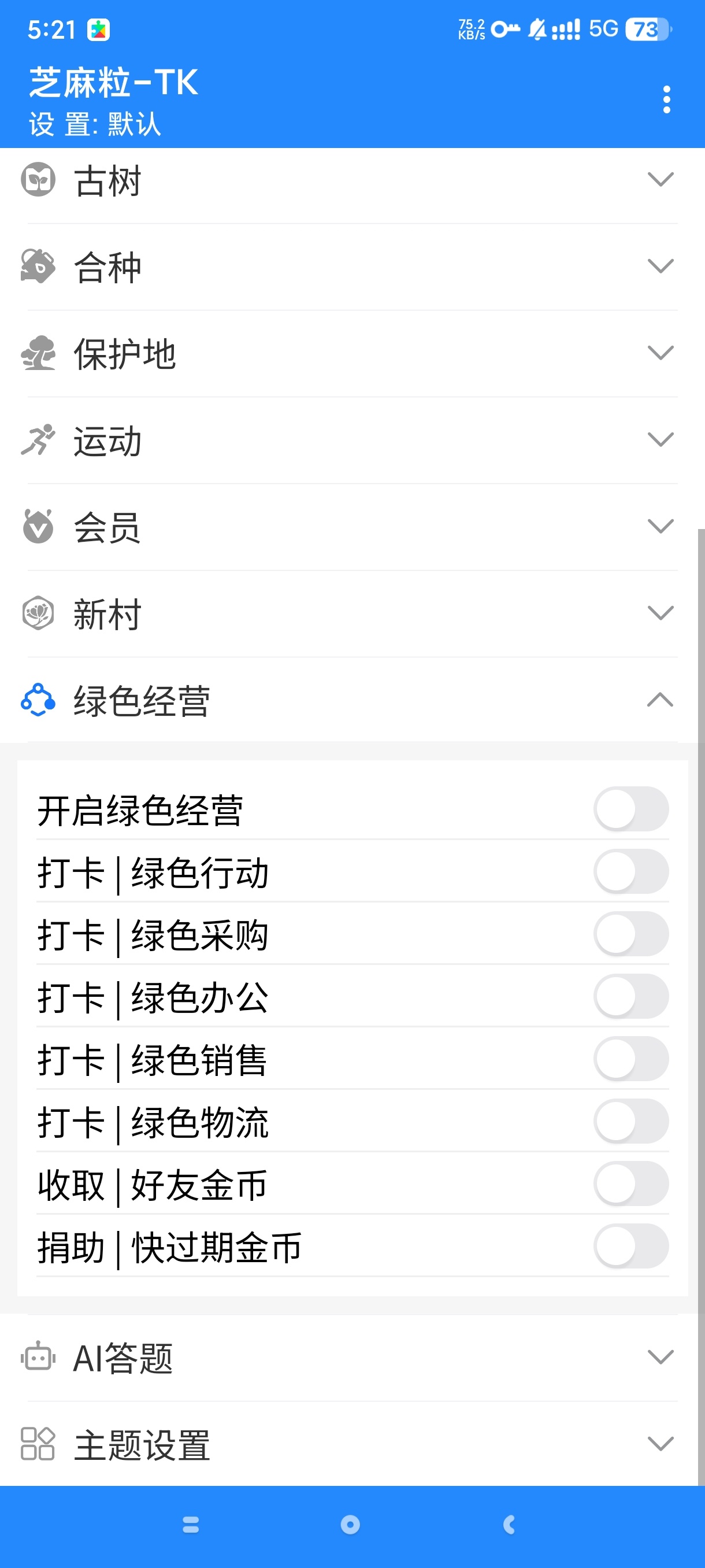Collapse the 绿色经营 section

pos(660,700)
